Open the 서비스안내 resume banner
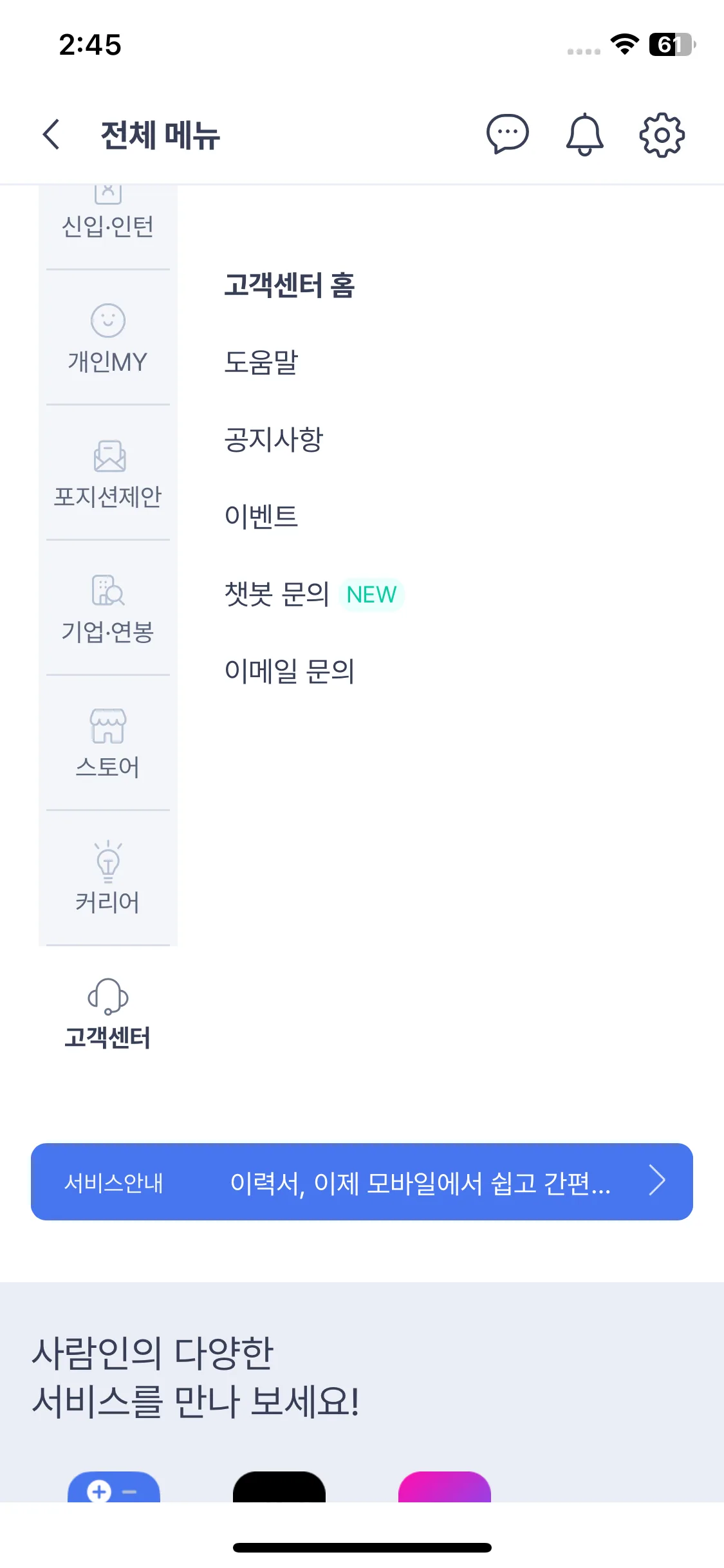 click(x=362, y=1182)
